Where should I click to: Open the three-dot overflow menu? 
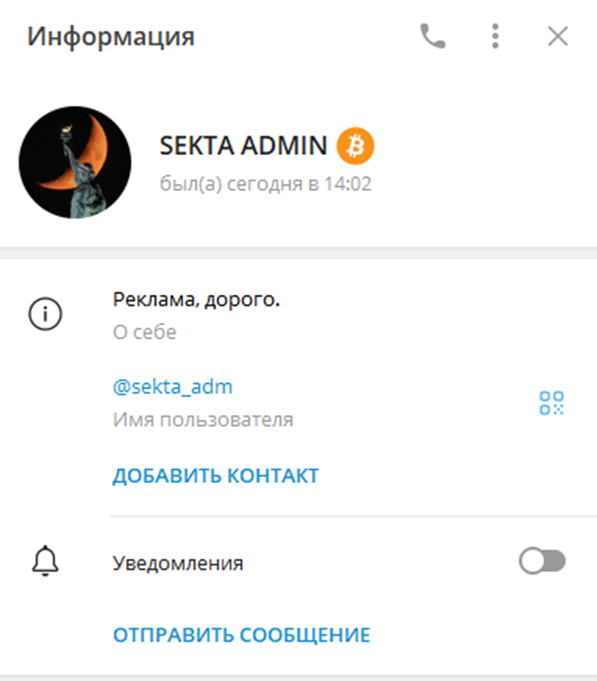495,36
